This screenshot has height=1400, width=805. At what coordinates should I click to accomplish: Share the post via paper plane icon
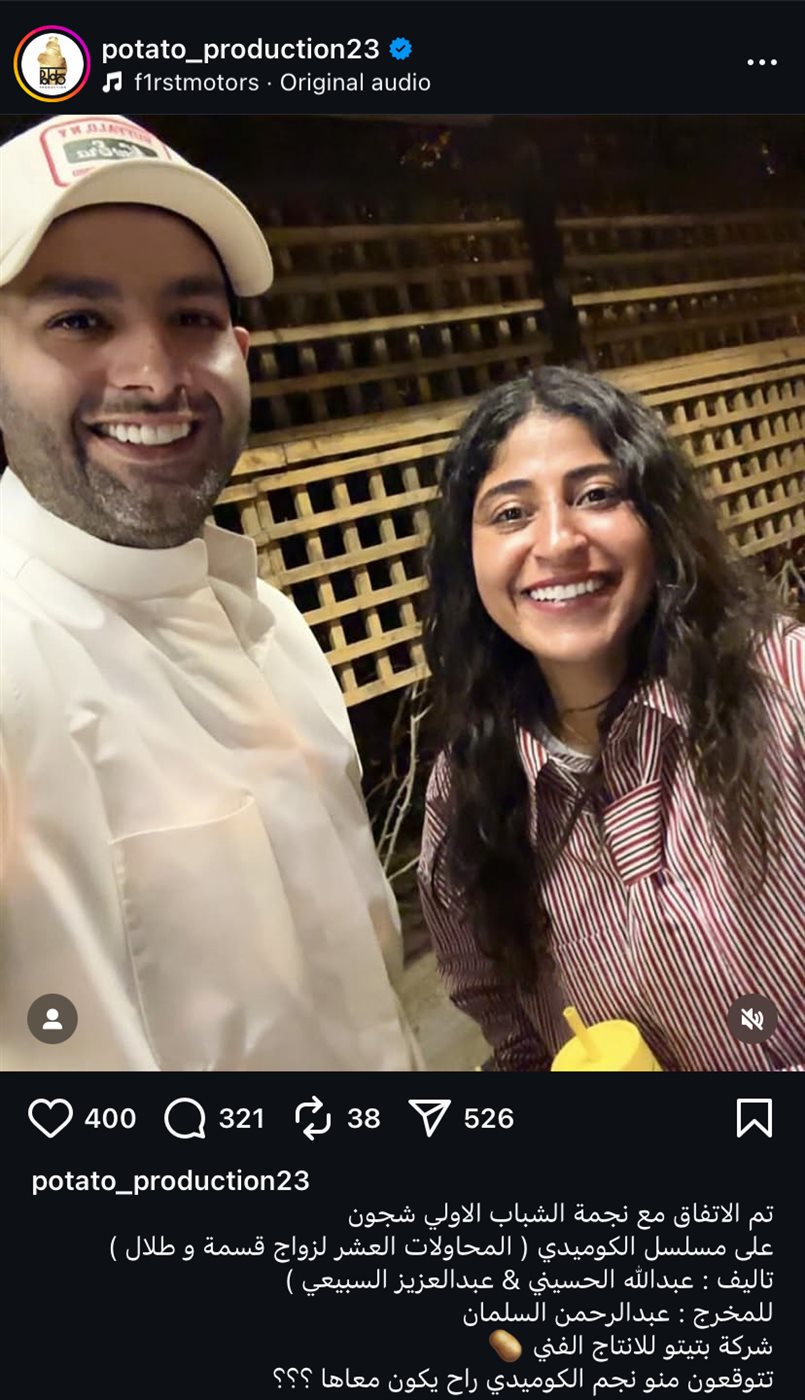pyautogui.click(x=430, y=1118)
